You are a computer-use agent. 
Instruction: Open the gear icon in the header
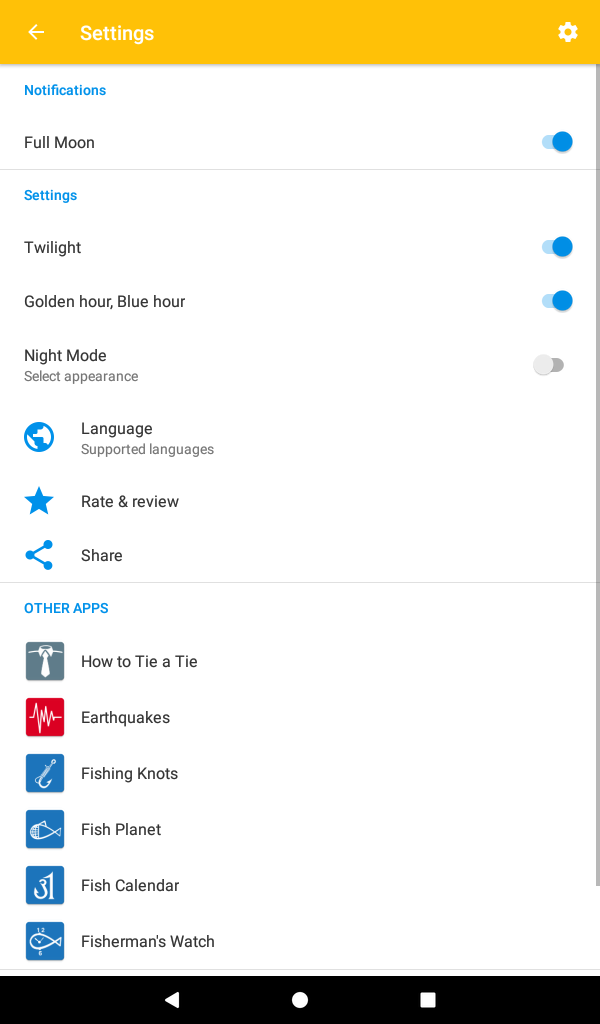pos(567,32)
